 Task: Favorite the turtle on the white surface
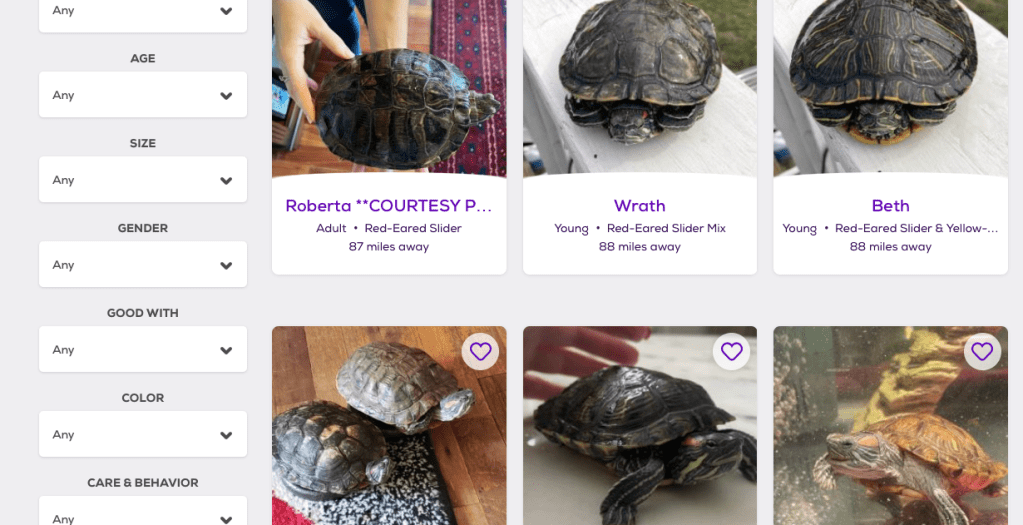[x=732, y=351]
